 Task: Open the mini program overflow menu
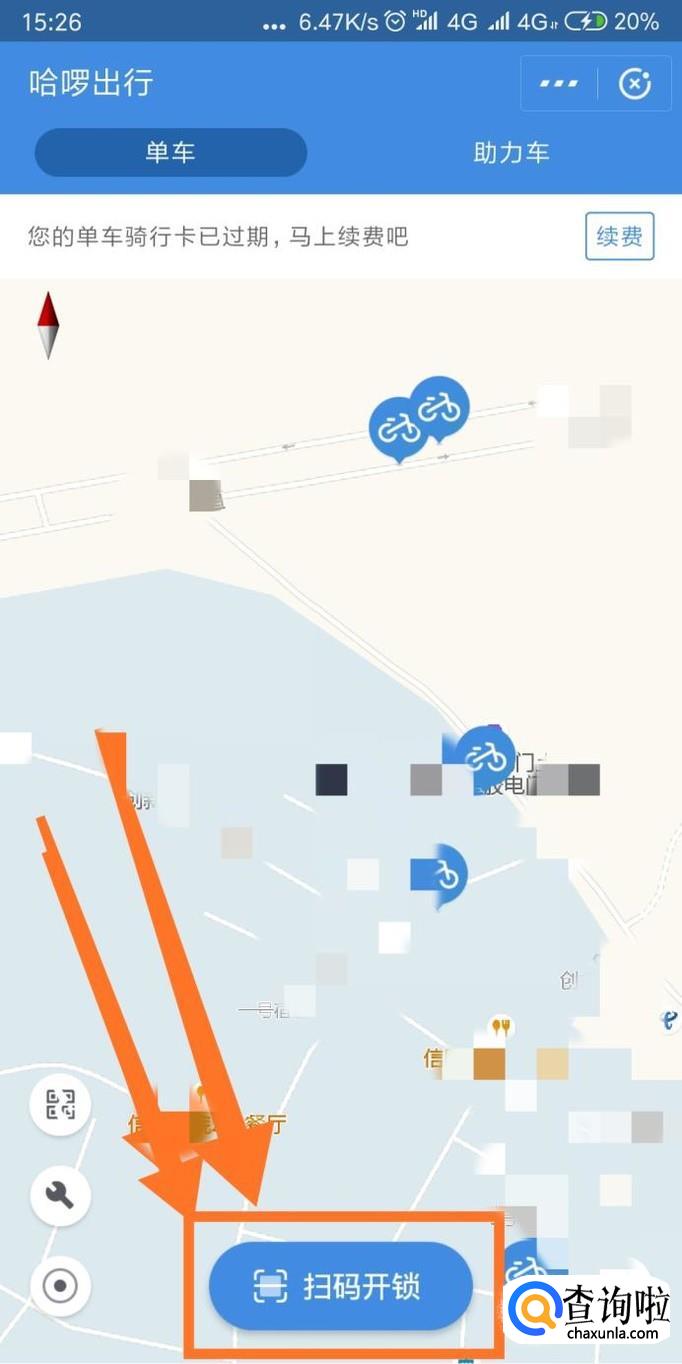(559, 84)
